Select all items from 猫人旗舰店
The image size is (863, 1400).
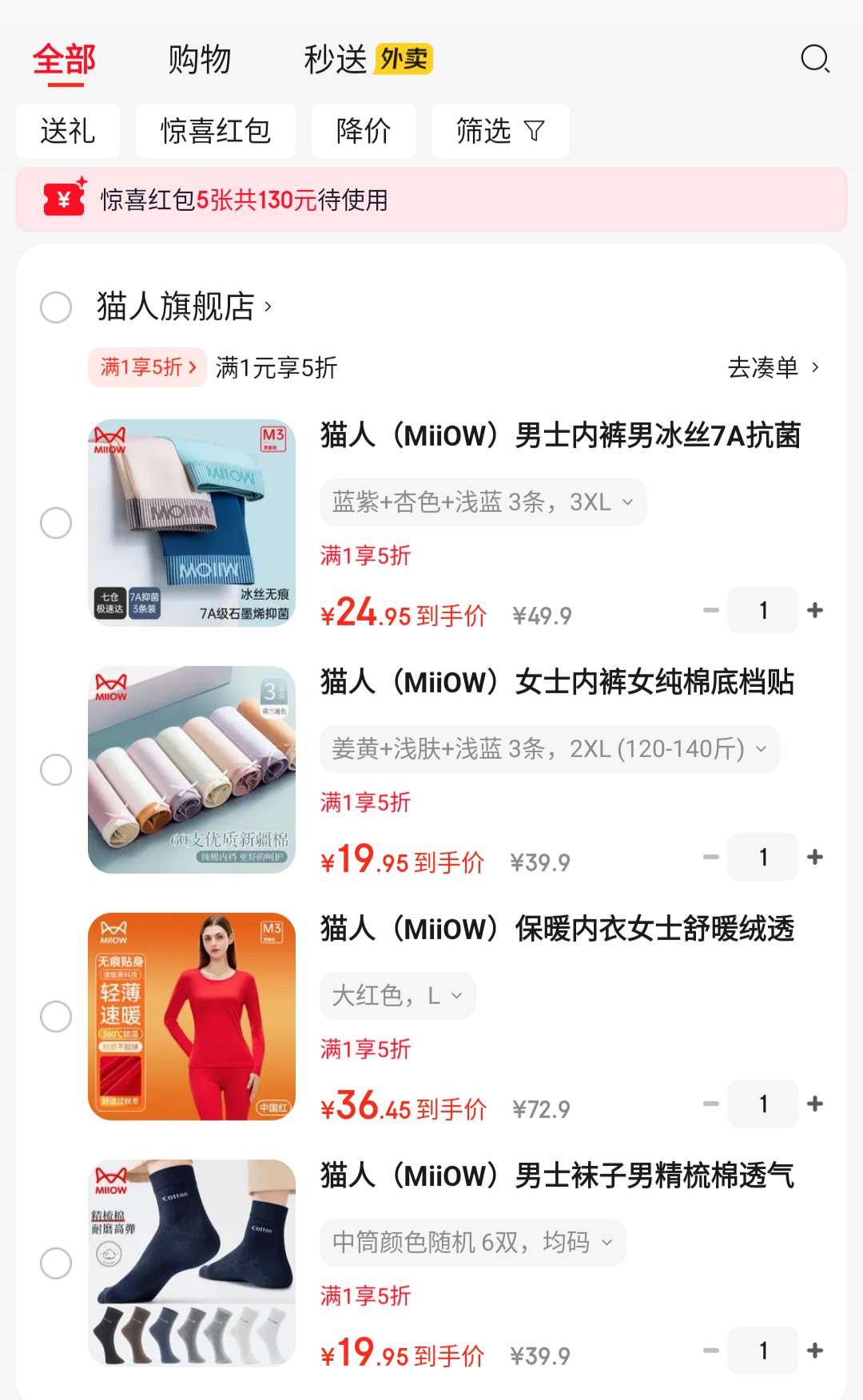pos(56,307)
